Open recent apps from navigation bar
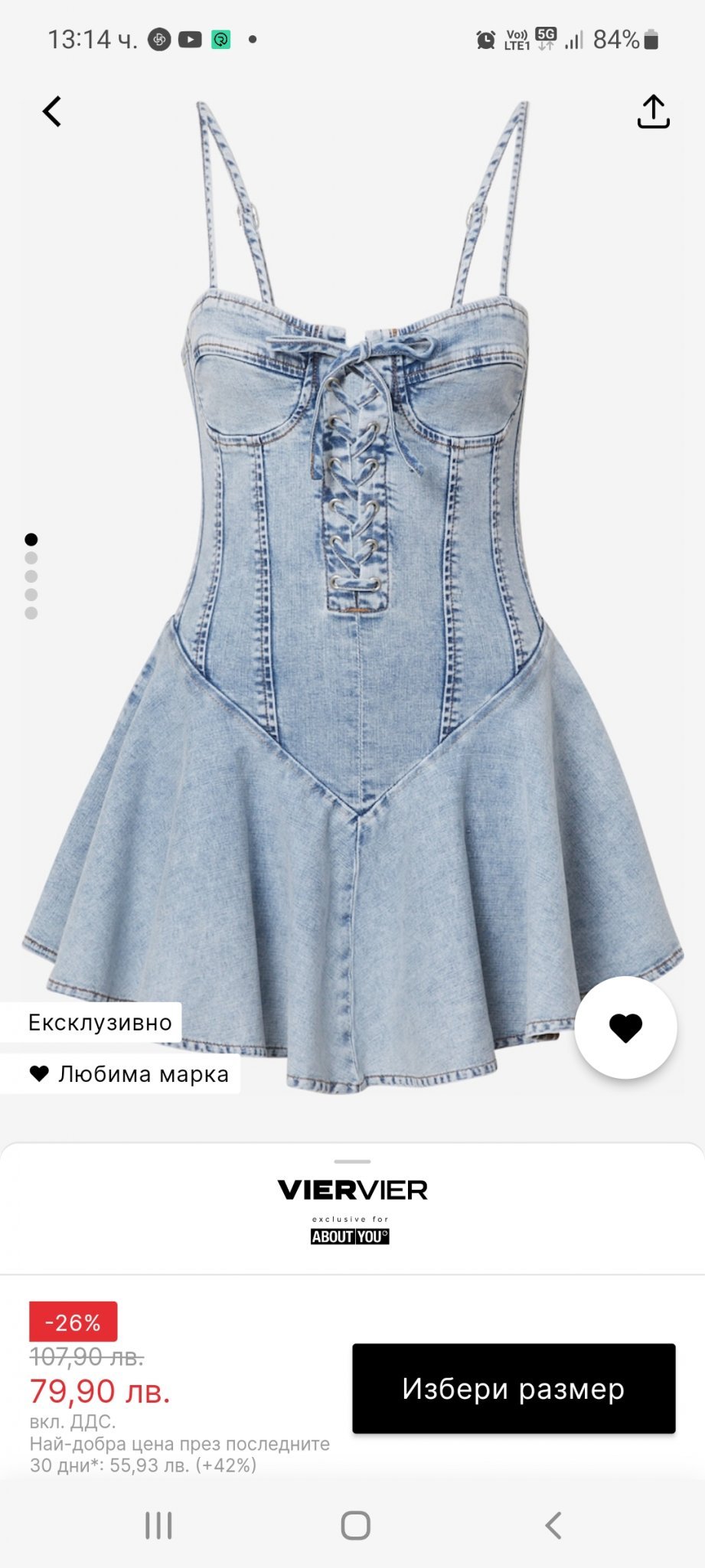This screenshot has width=705, height=1568. pos(158,1525)
